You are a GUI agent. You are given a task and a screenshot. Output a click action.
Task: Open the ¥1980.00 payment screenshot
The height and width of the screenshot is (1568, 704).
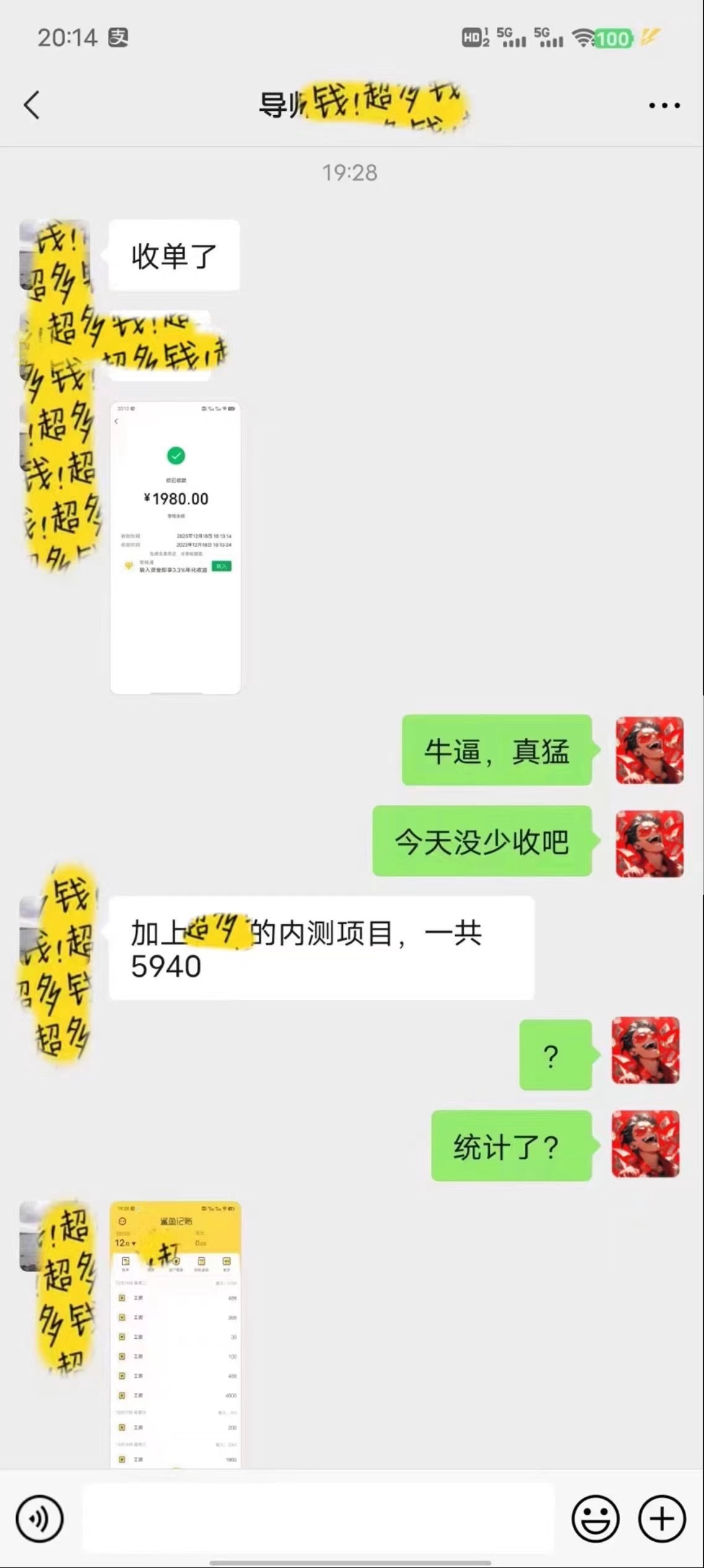175,547
